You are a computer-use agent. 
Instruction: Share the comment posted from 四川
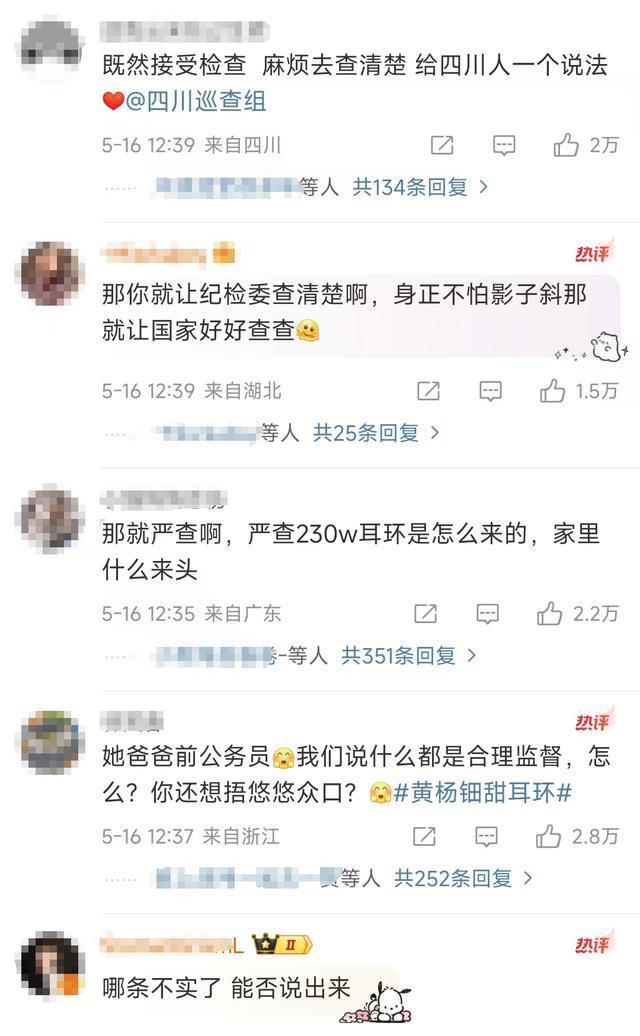[x=442, y=146]
